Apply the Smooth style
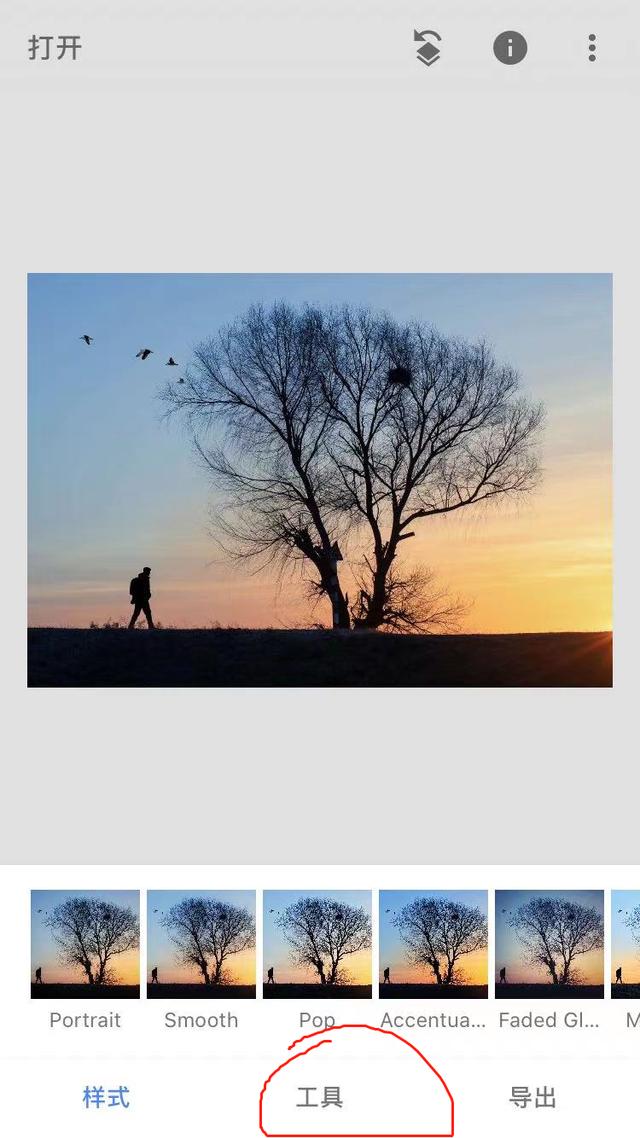640x1138 pixels. [201, 959]
